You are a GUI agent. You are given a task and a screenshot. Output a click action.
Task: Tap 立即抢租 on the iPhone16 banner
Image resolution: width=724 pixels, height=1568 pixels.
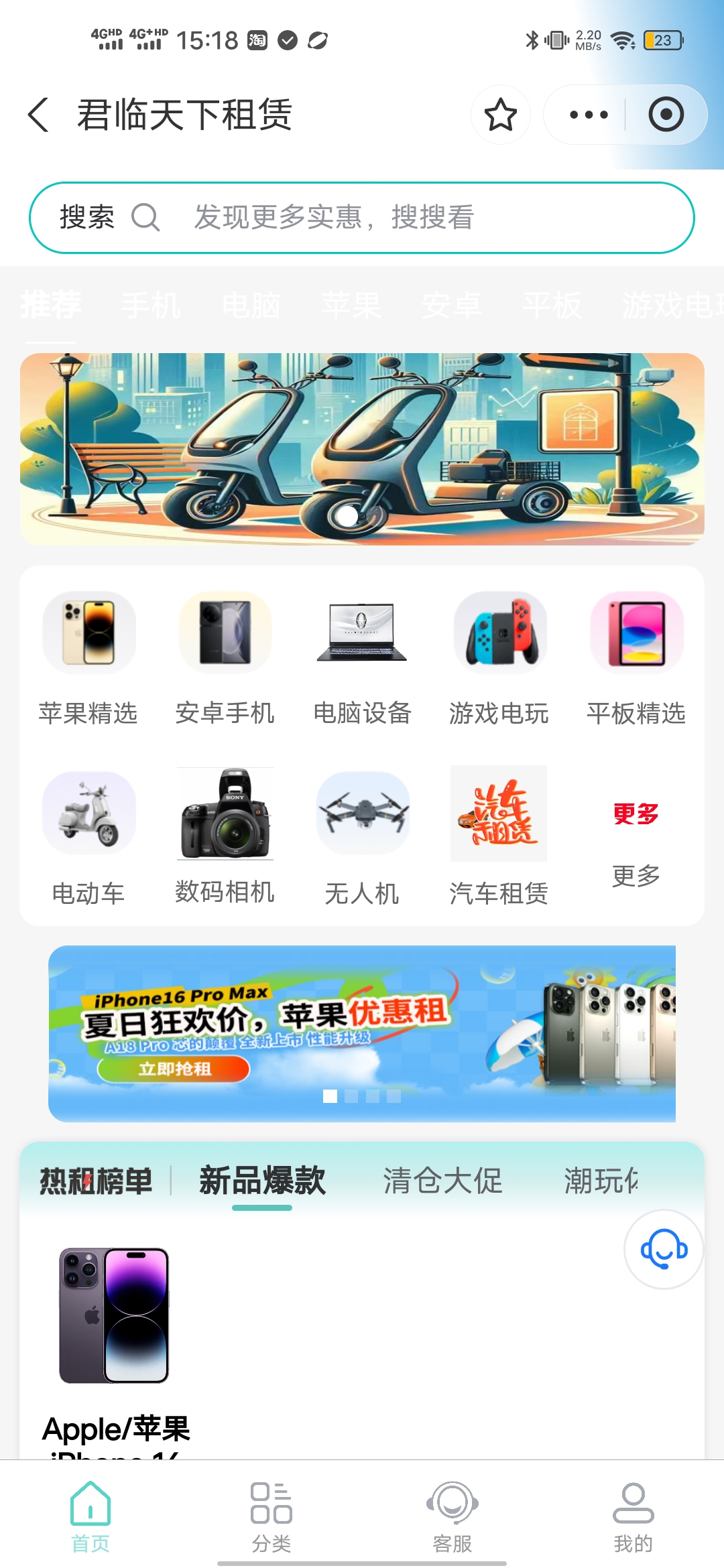coord(174,1069)
